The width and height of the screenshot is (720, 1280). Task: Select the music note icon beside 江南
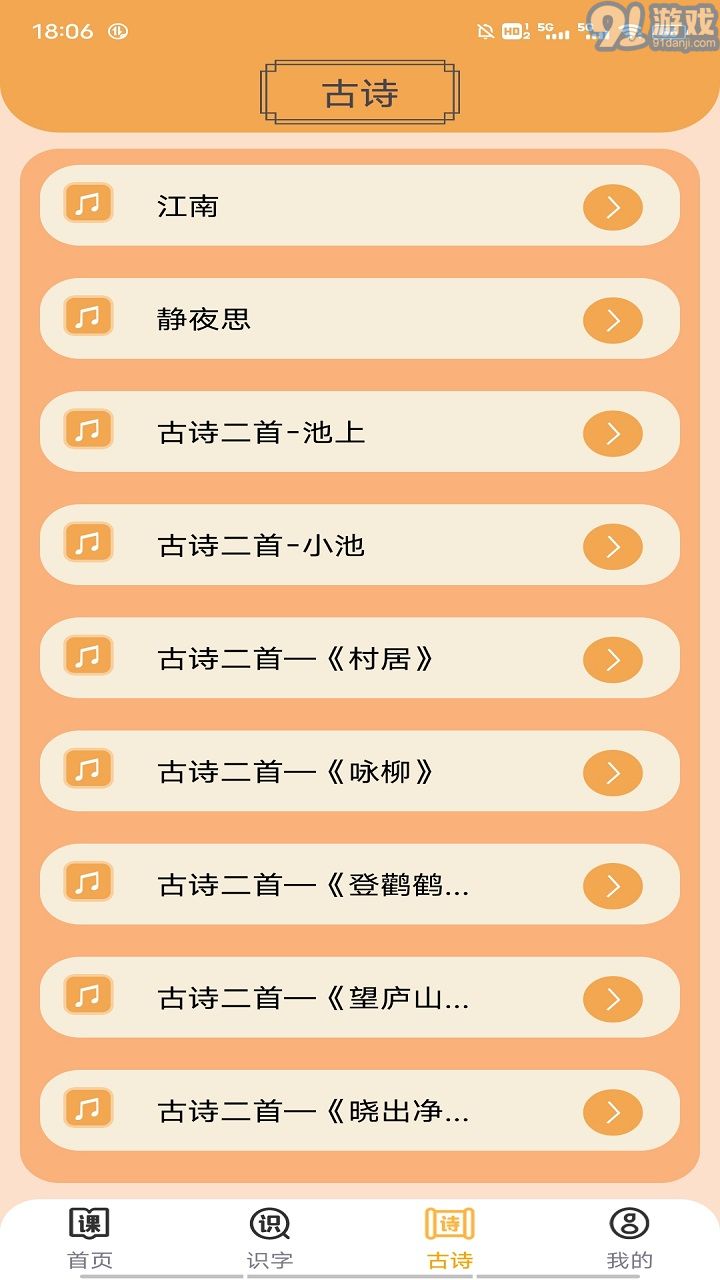coord(87,207)
